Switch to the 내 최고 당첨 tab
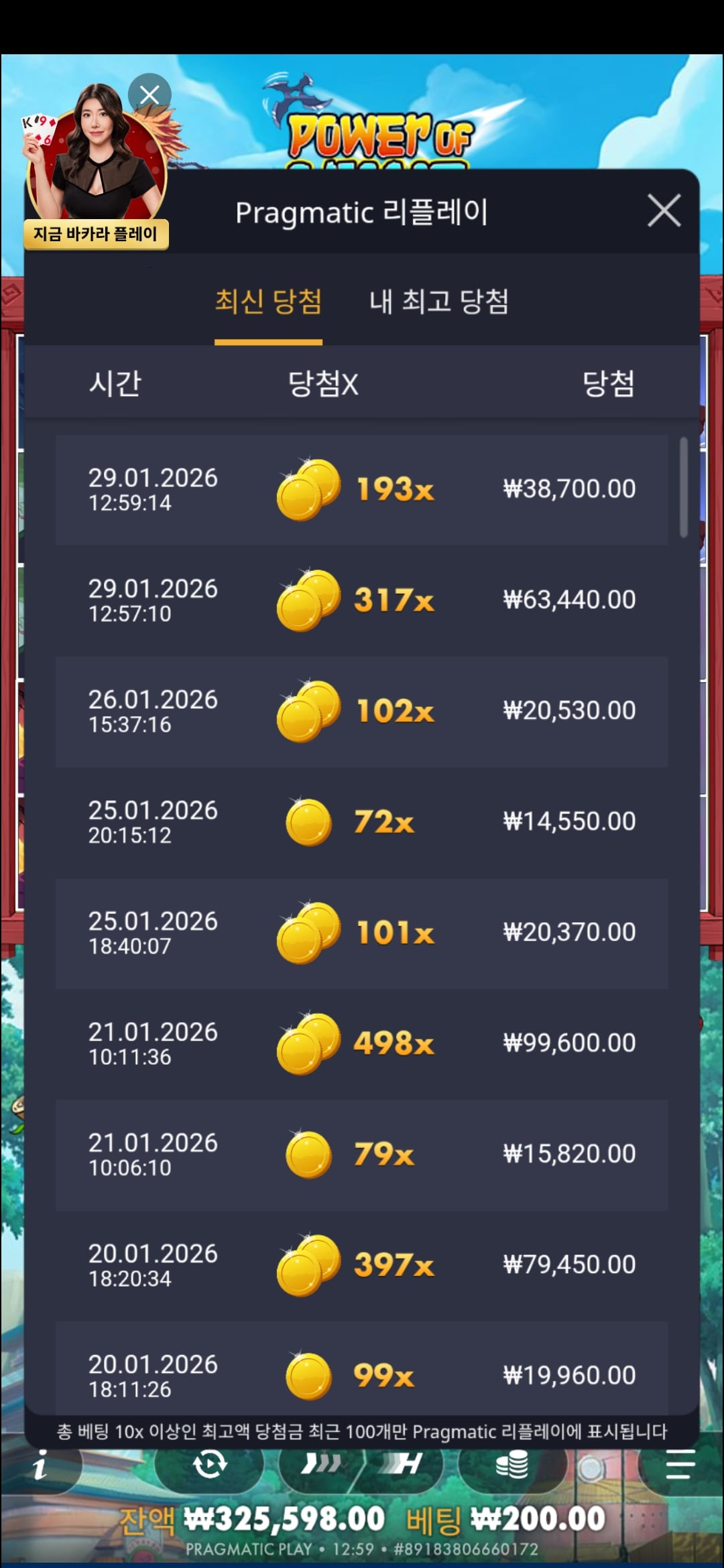 click(439, 302)
